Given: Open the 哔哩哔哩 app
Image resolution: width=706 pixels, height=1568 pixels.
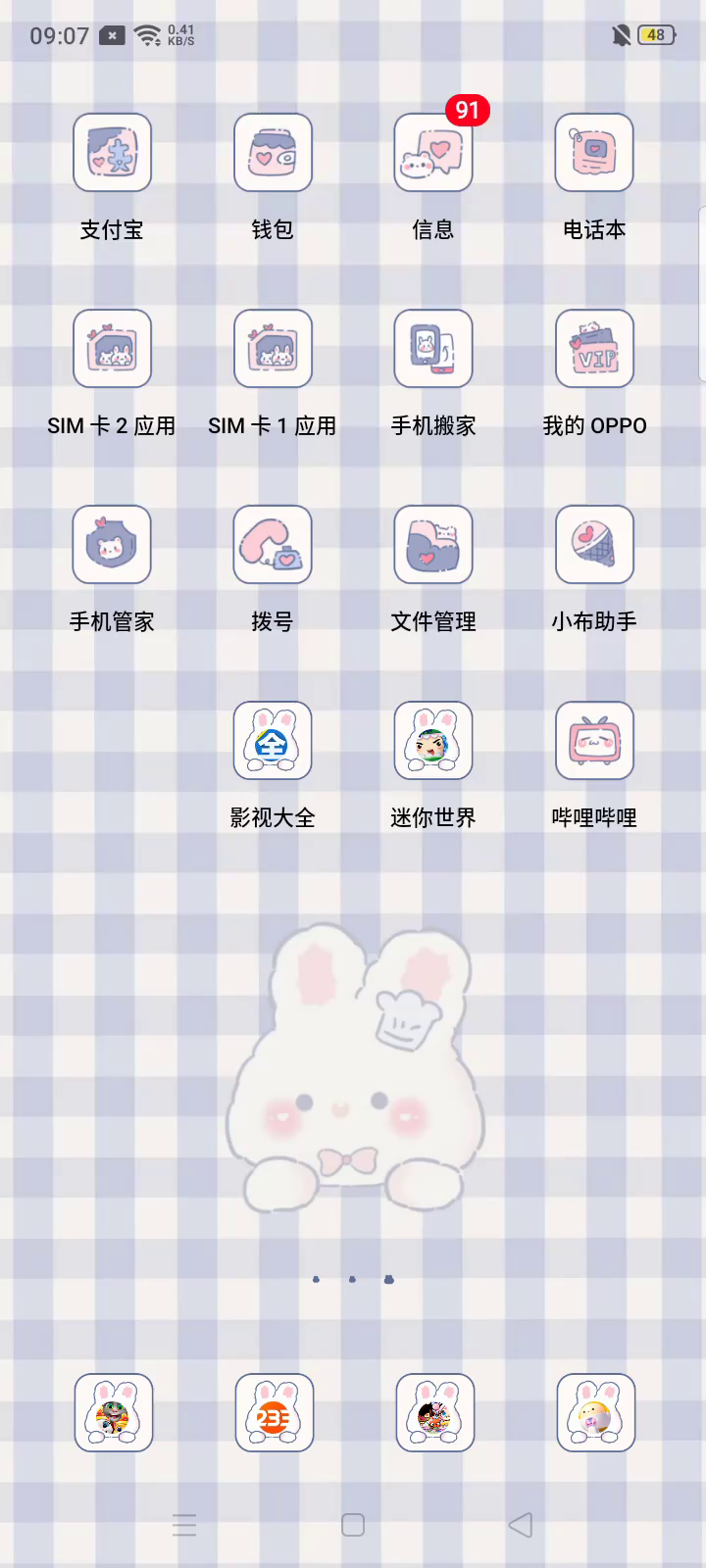Looking at the screenshot, I should pos(594,741).
